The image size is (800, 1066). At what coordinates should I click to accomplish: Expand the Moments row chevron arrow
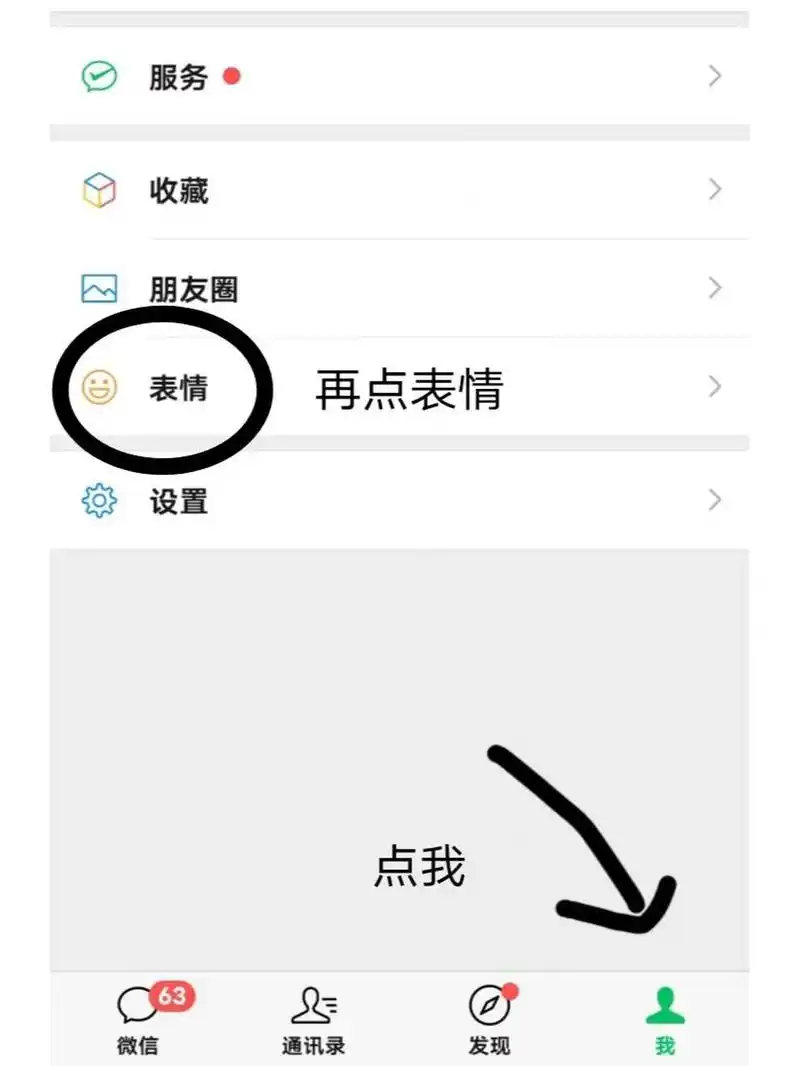(x=714, y=288)
